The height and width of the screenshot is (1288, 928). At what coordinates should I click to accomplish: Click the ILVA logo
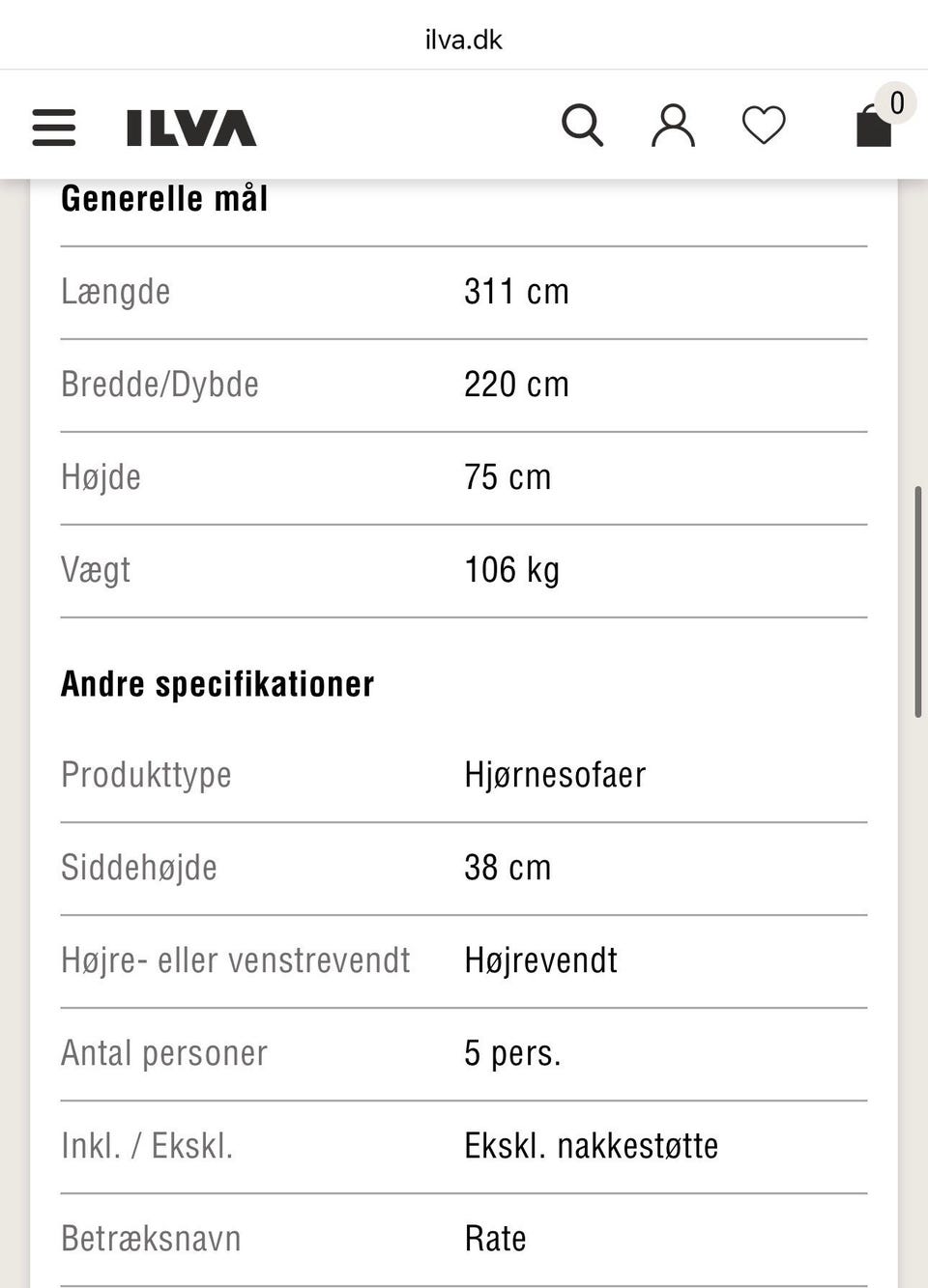189,127
